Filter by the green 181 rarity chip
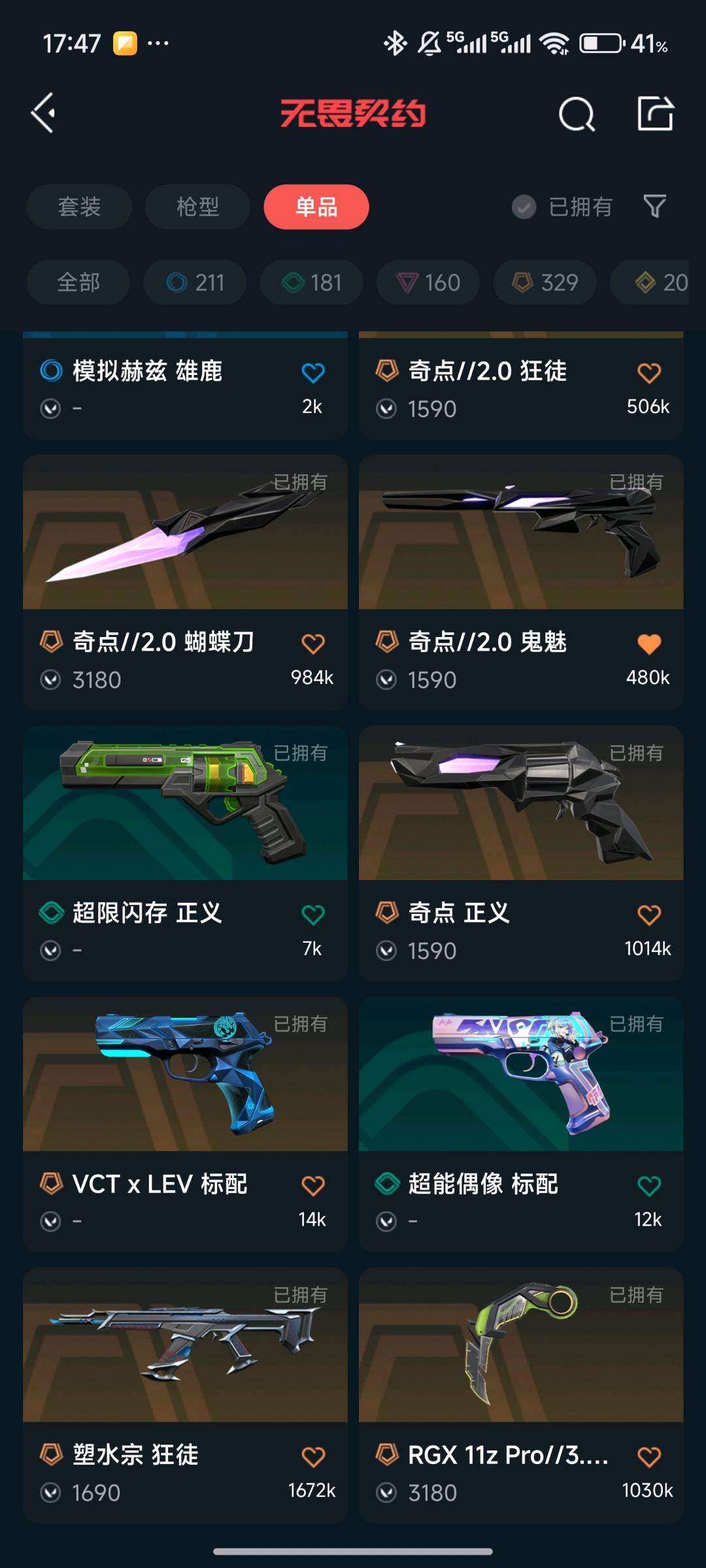Screen dimensions: 706x1568 (x=311, y=282)
